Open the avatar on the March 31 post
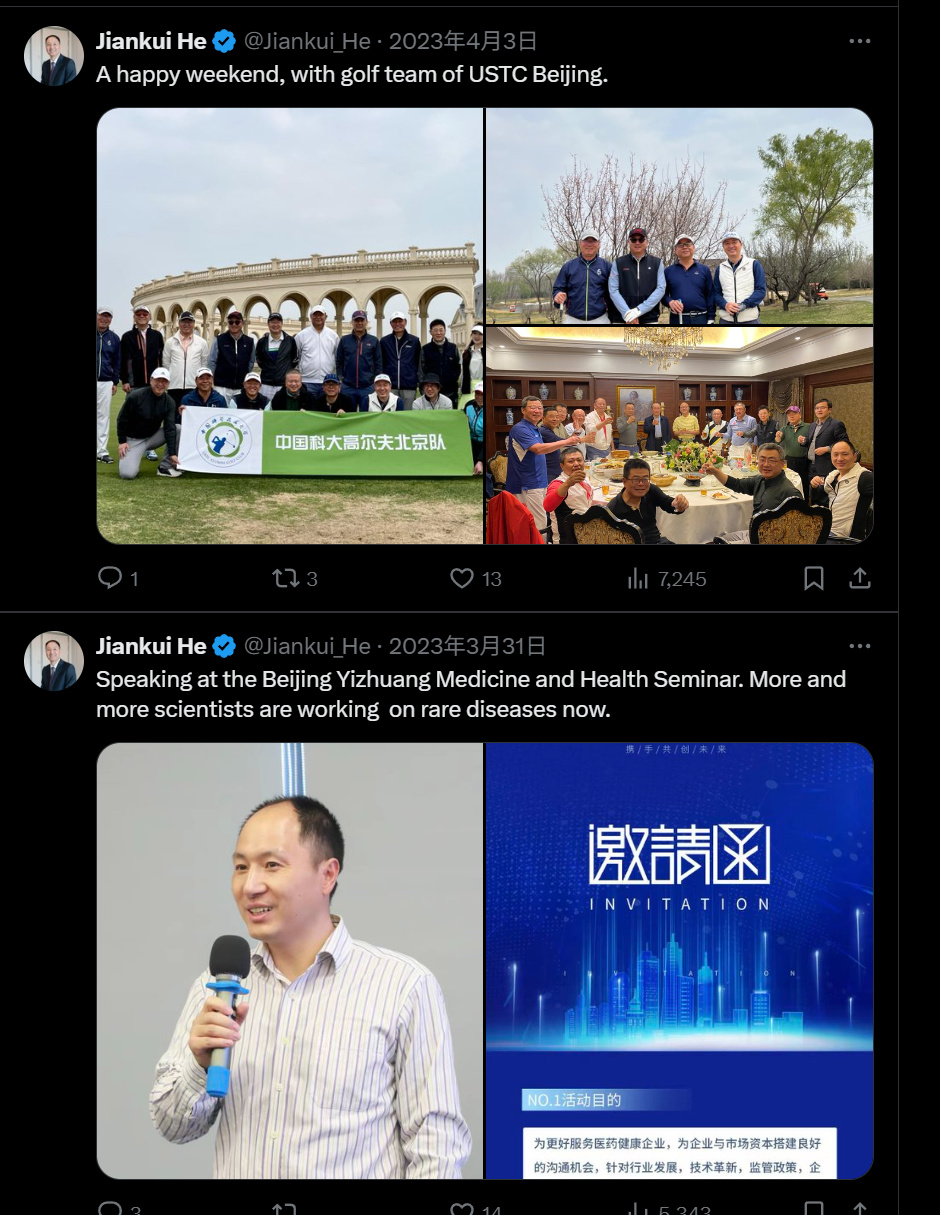Viewport: 940px width, 1215px height. [x=53, y=661]
